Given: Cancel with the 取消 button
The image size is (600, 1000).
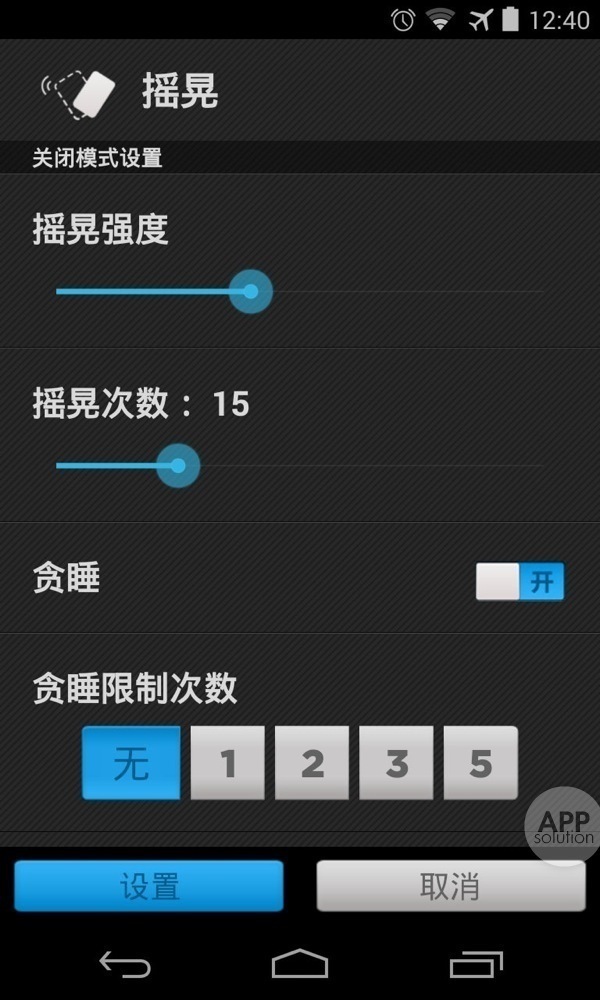Looking at the screenshot, I should (x=451, y=886).
